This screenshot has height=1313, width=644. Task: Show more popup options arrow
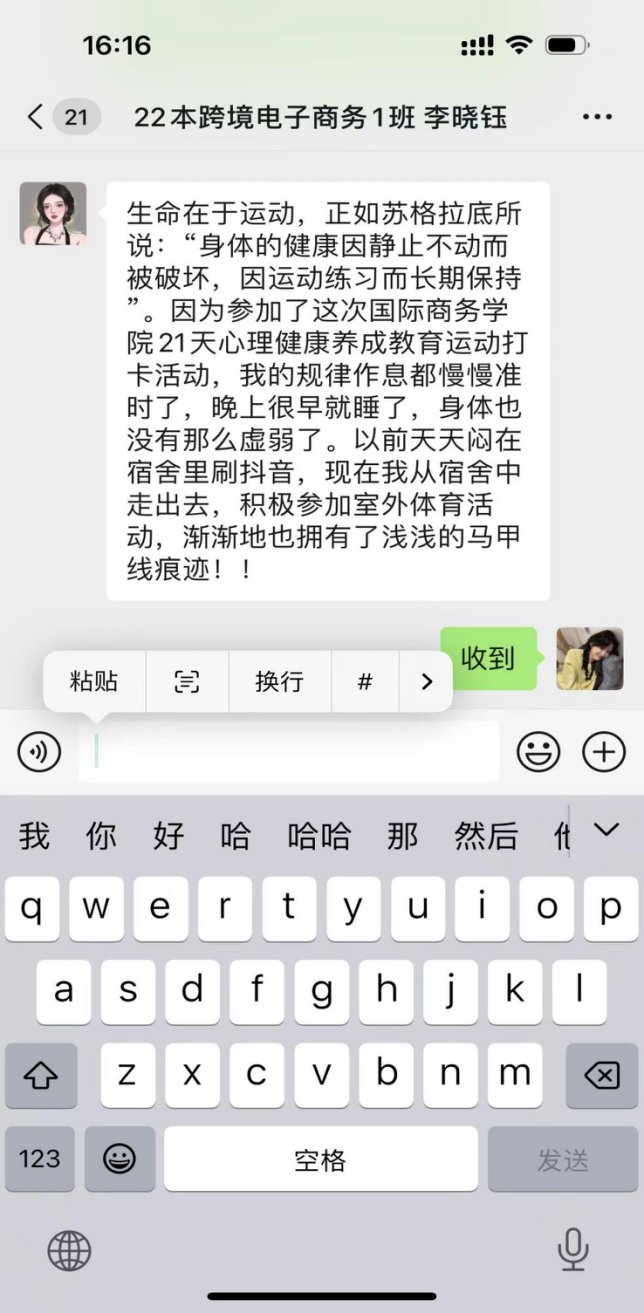click(427, 682)
